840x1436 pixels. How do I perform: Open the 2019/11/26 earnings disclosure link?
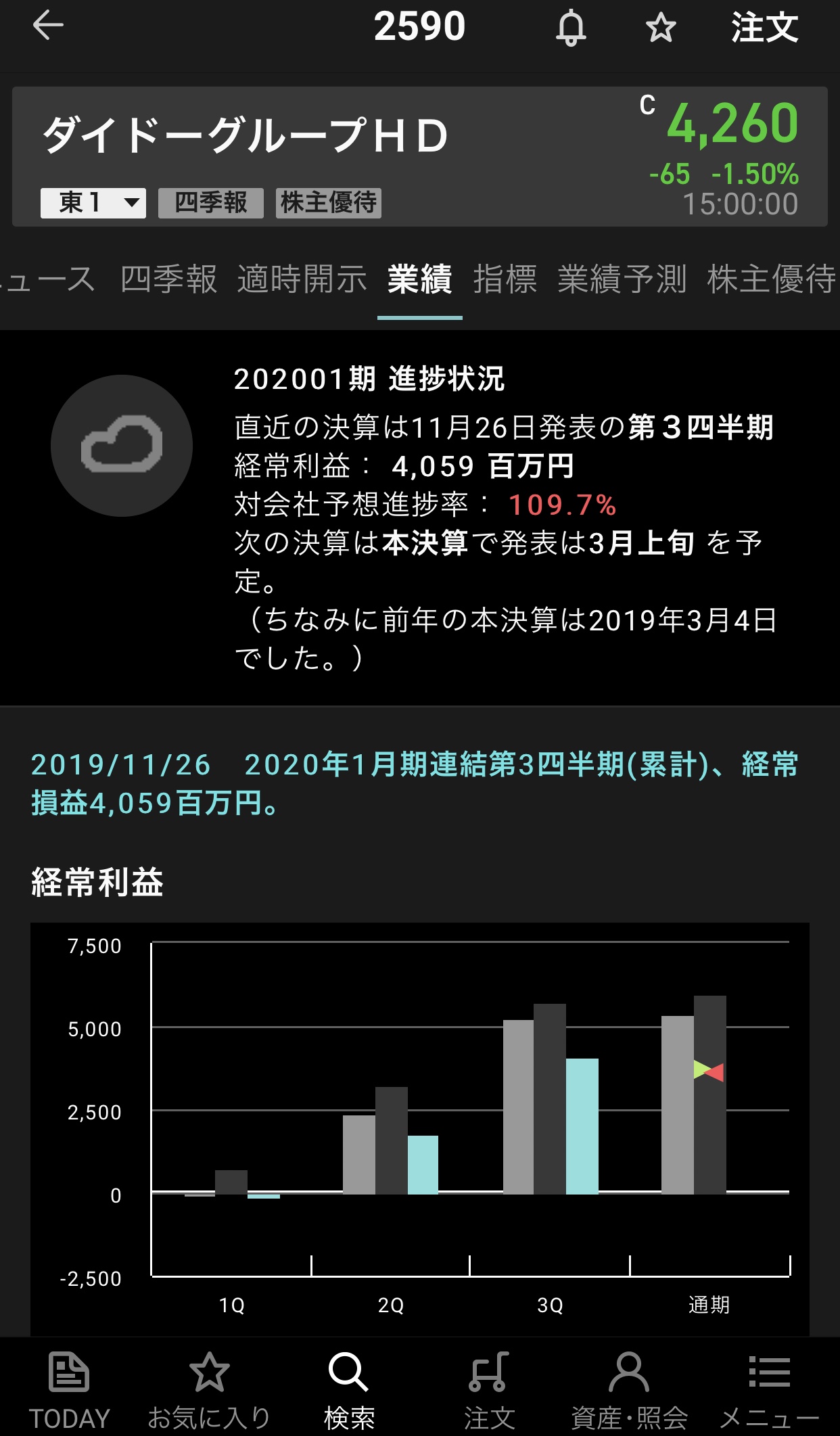[x=414, y=783]
